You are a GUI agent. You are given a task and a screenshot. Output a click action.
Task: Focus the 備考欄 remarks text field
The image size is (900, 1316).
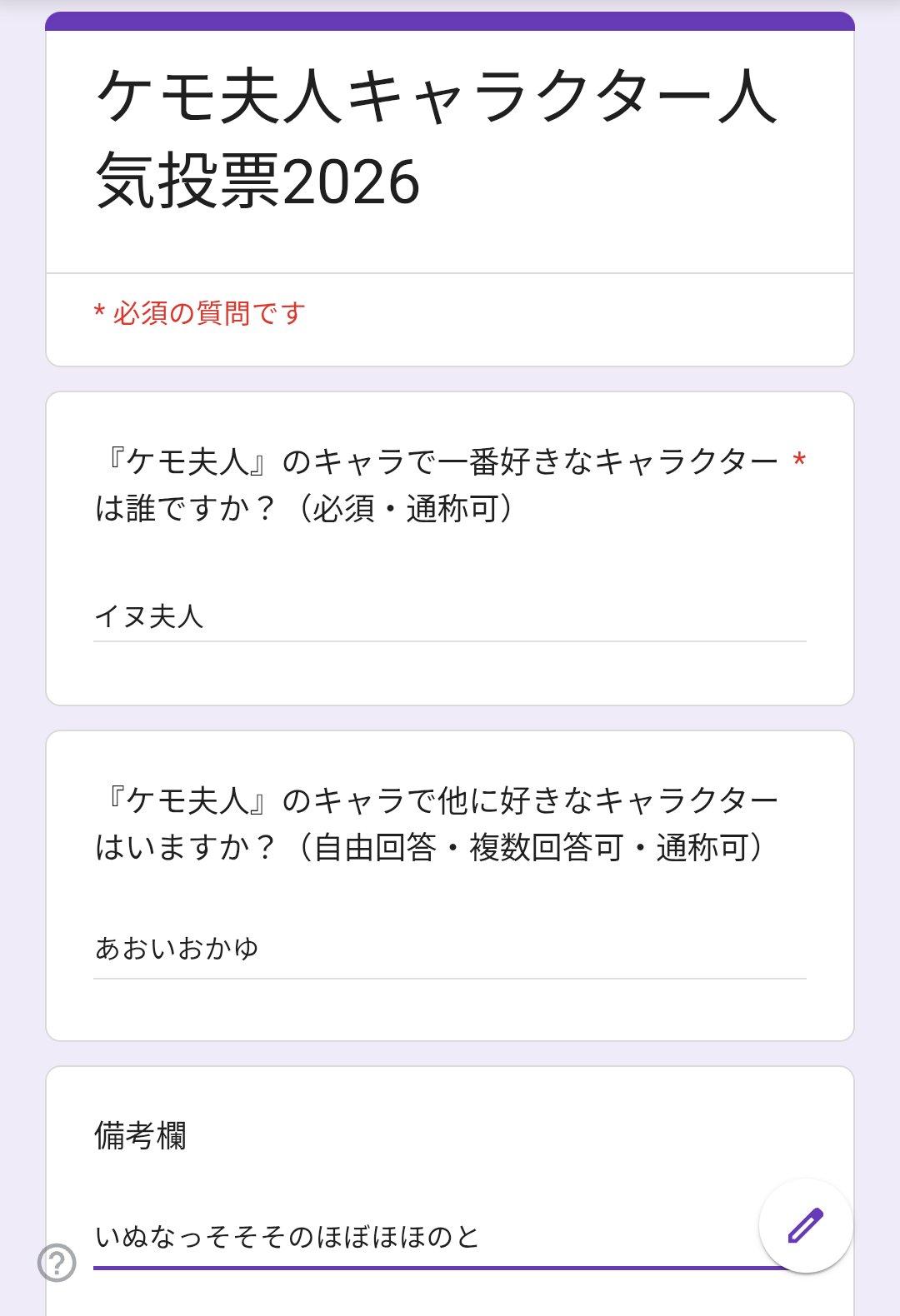417,1238
